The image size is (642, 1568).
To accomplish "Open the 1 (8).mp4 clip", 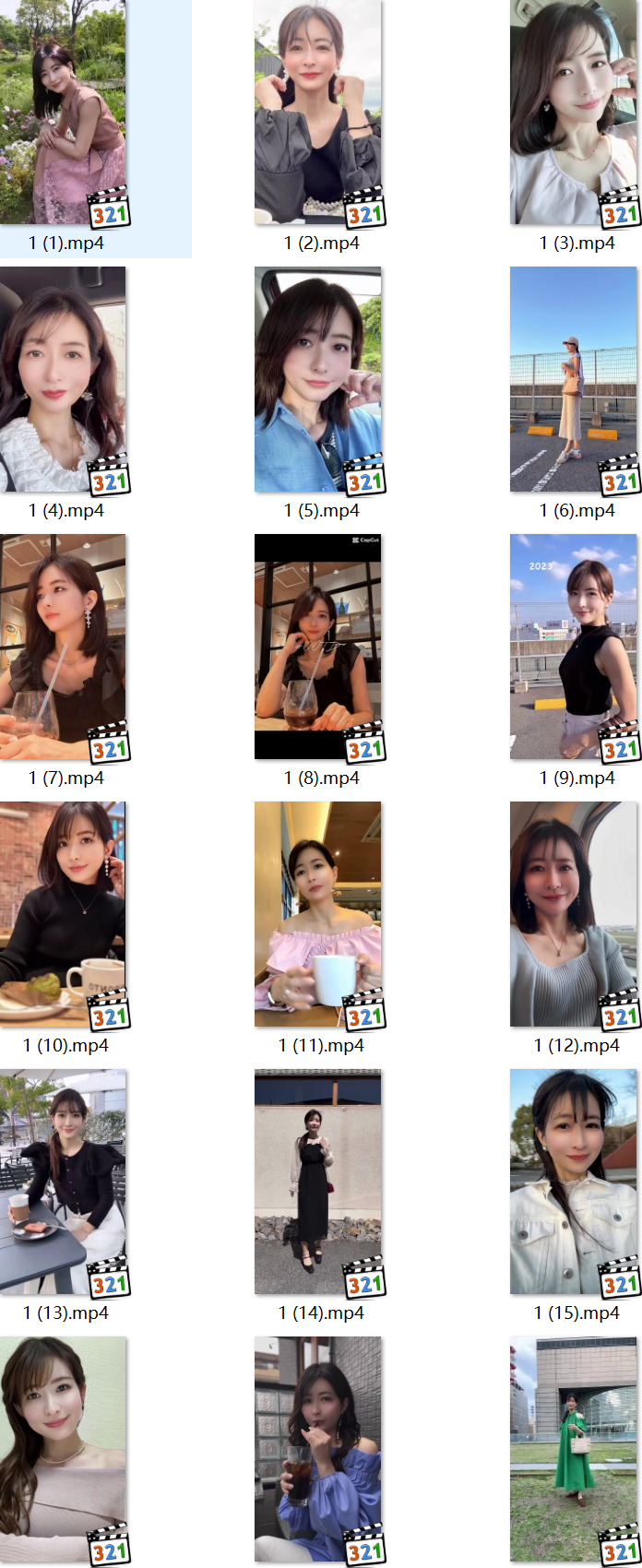I will pos(318,647).
